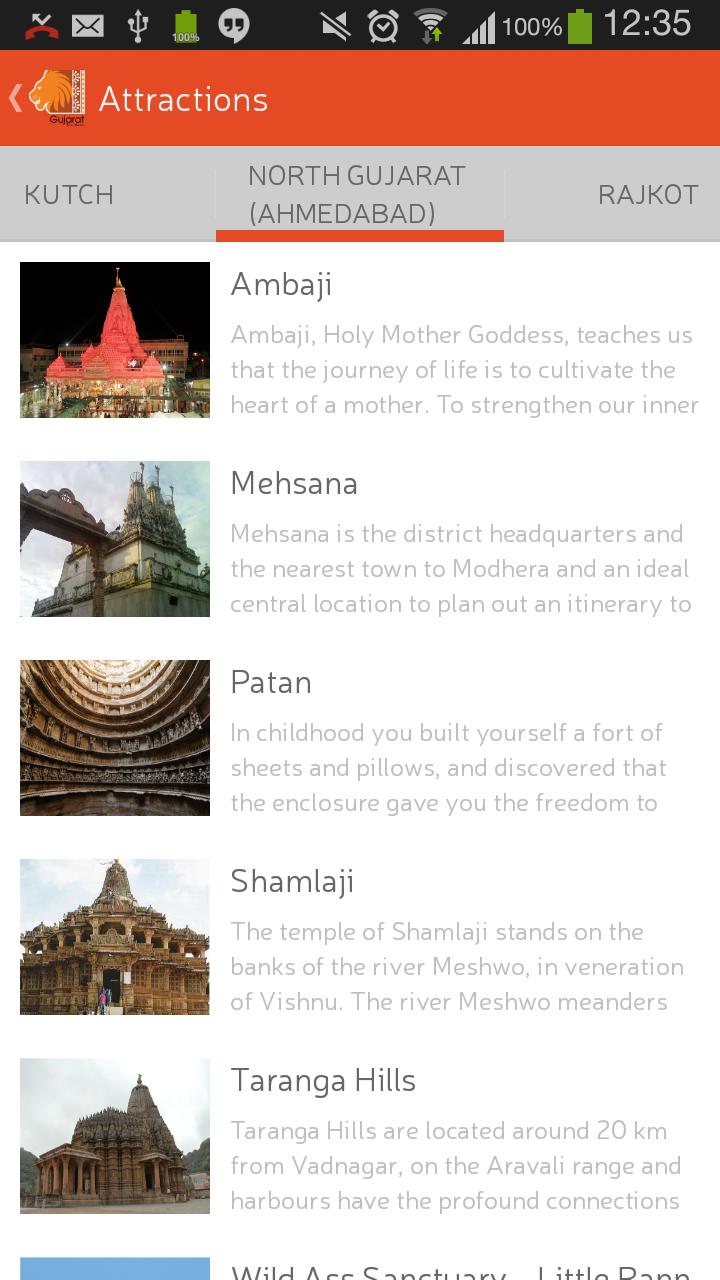The height and width of the screenshot is (1280, 720).
Task: Tap the Shamlaji temple thumbnail image
Action: tap(114, 936)
